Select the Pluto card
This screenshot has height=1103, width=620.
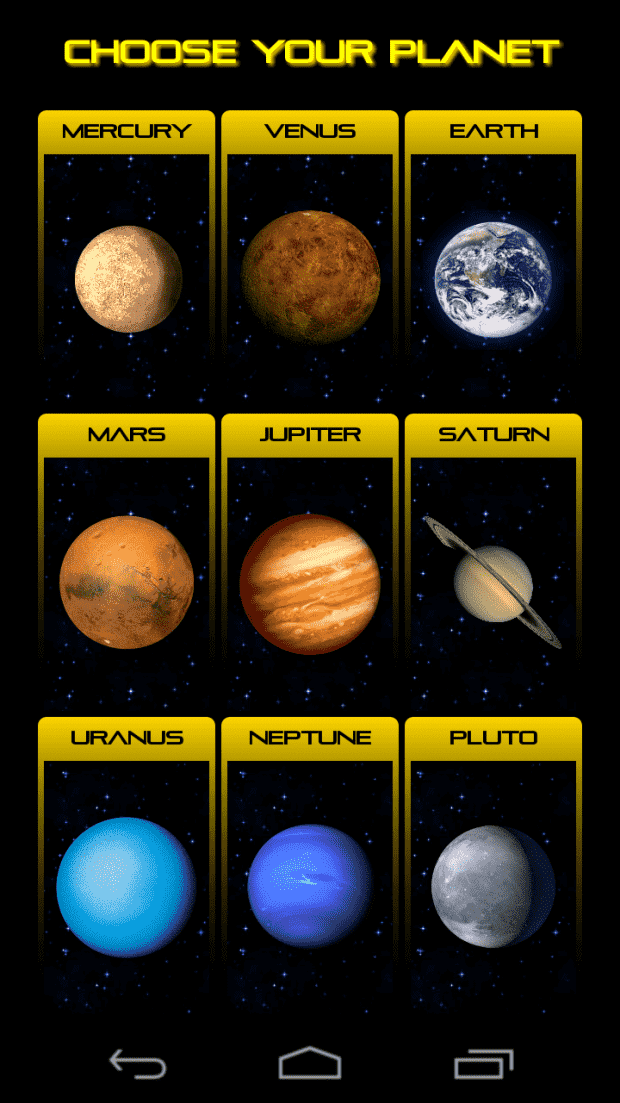tap(493, 865)
